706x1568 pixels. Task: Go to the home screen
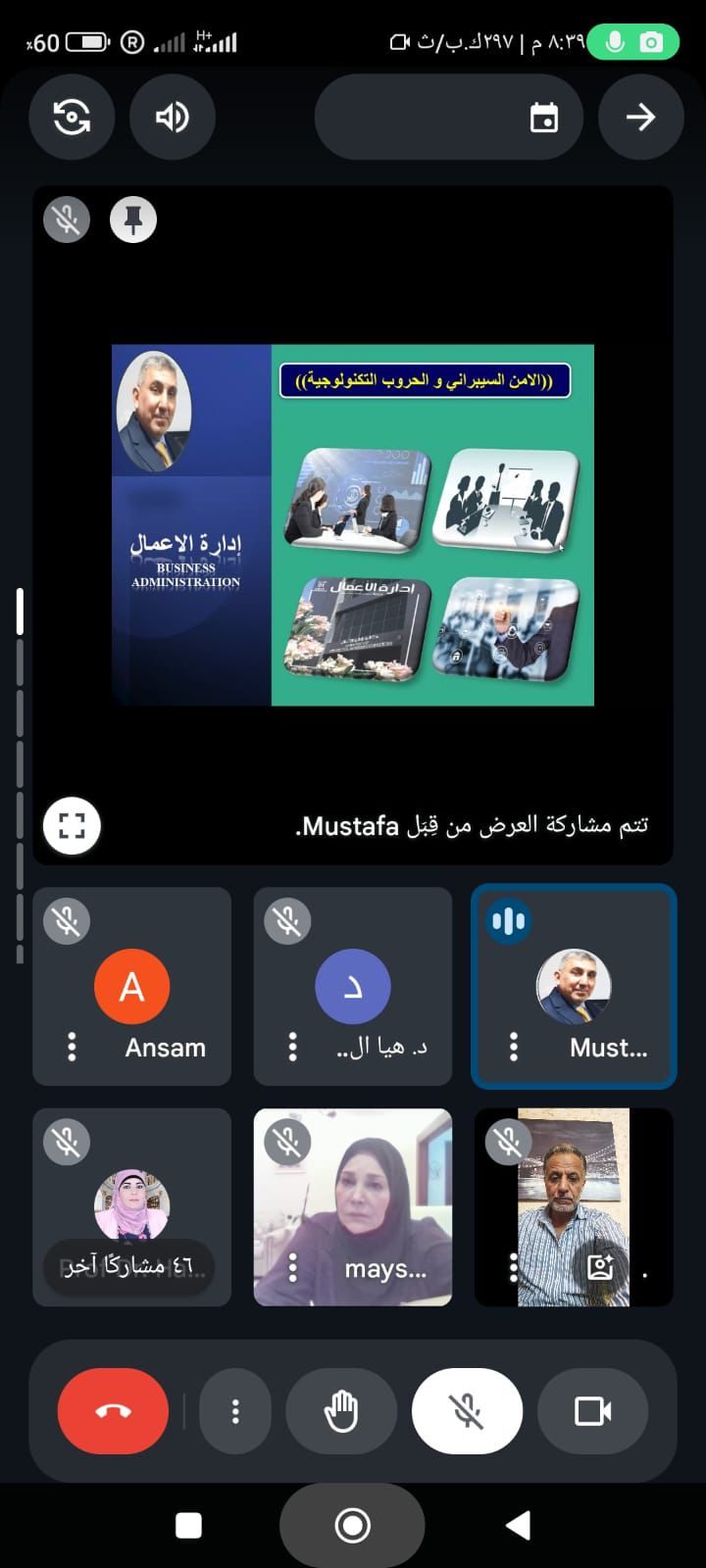coord(352,1525)
